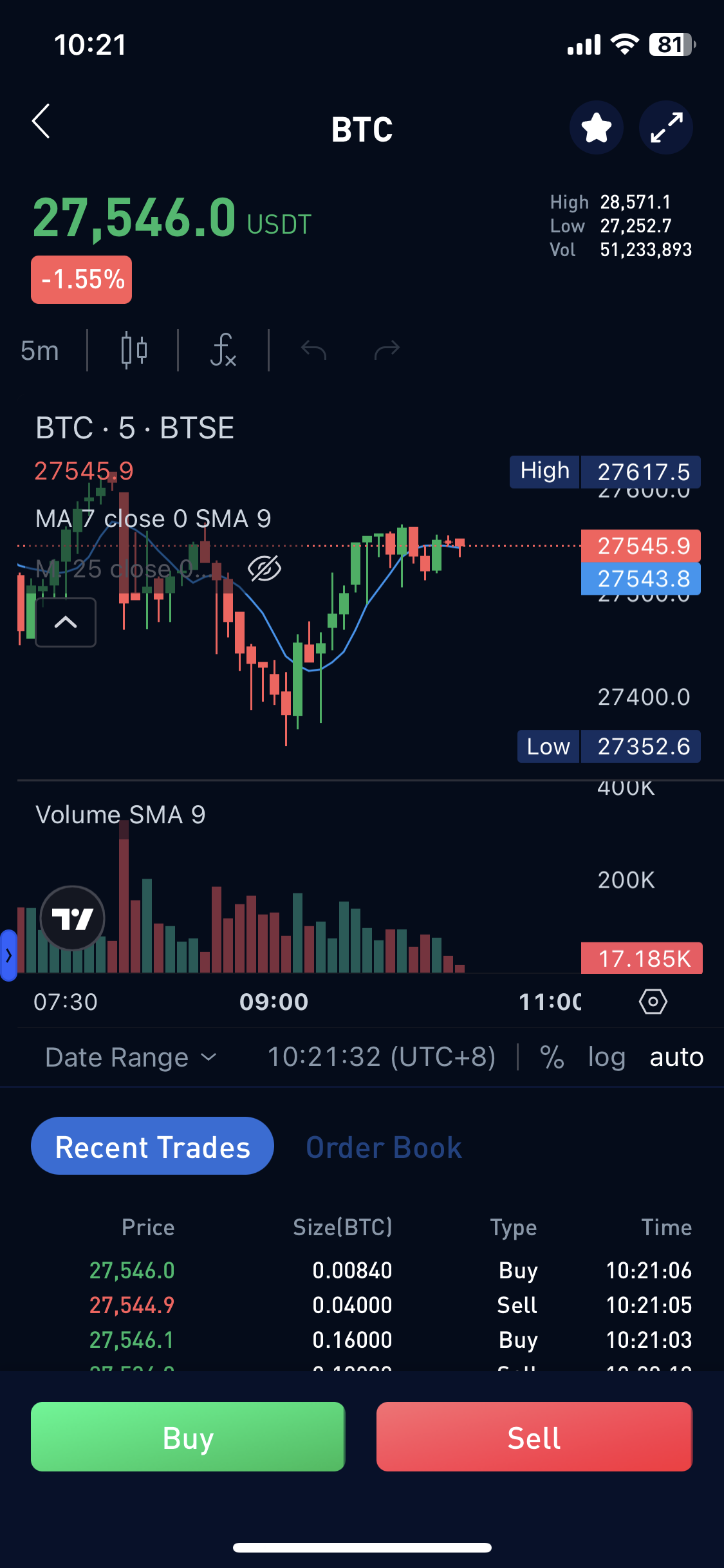The image size is (724, 1568).
Task: Open the chart settings hexagon icon
Action: pos(653,1002)
